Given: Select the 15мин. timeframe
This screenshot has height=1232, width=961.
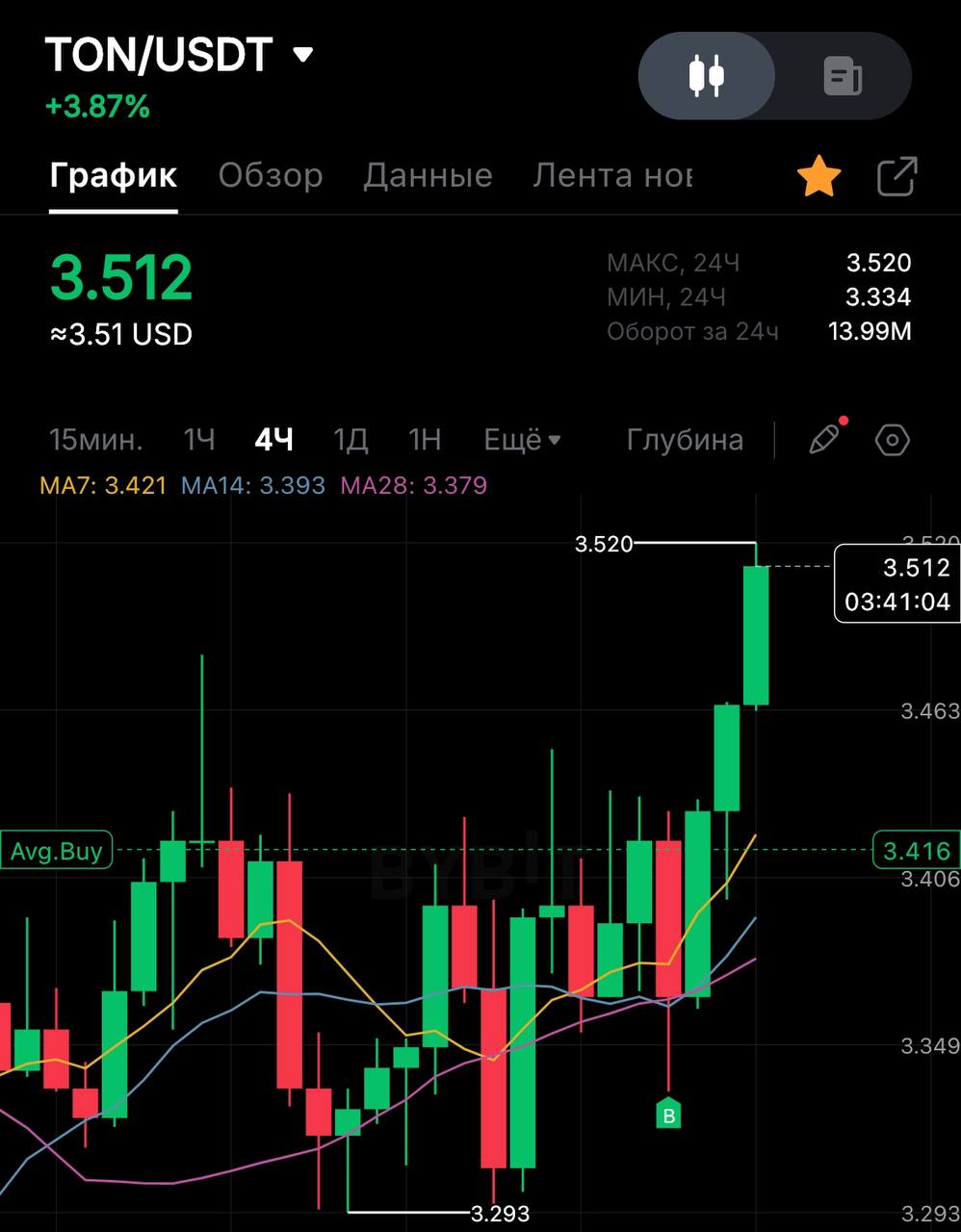Looking at the screenshot, I should 96,441.
